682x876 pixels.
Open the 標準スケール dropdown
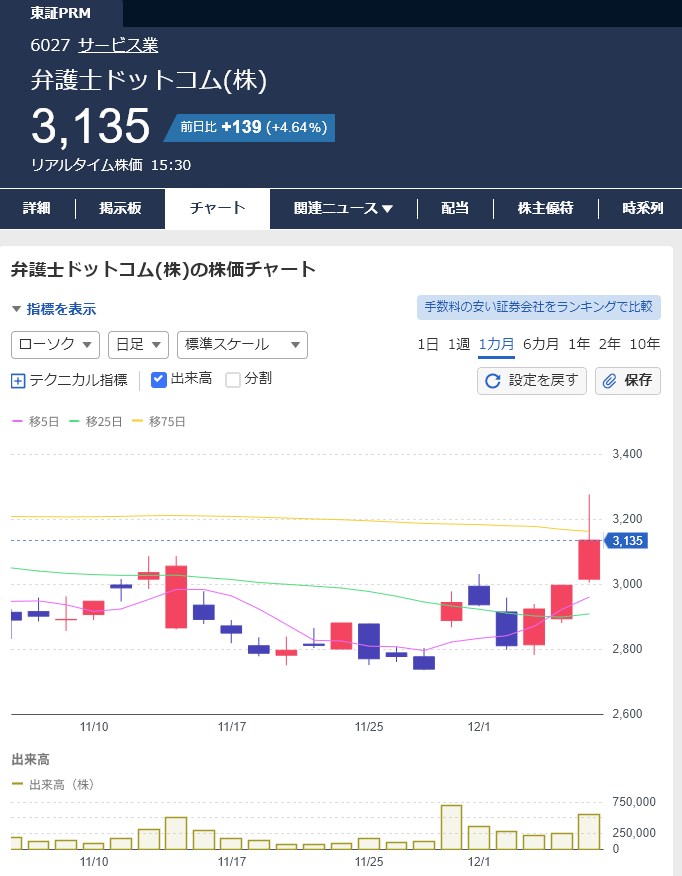click(242, 345)
